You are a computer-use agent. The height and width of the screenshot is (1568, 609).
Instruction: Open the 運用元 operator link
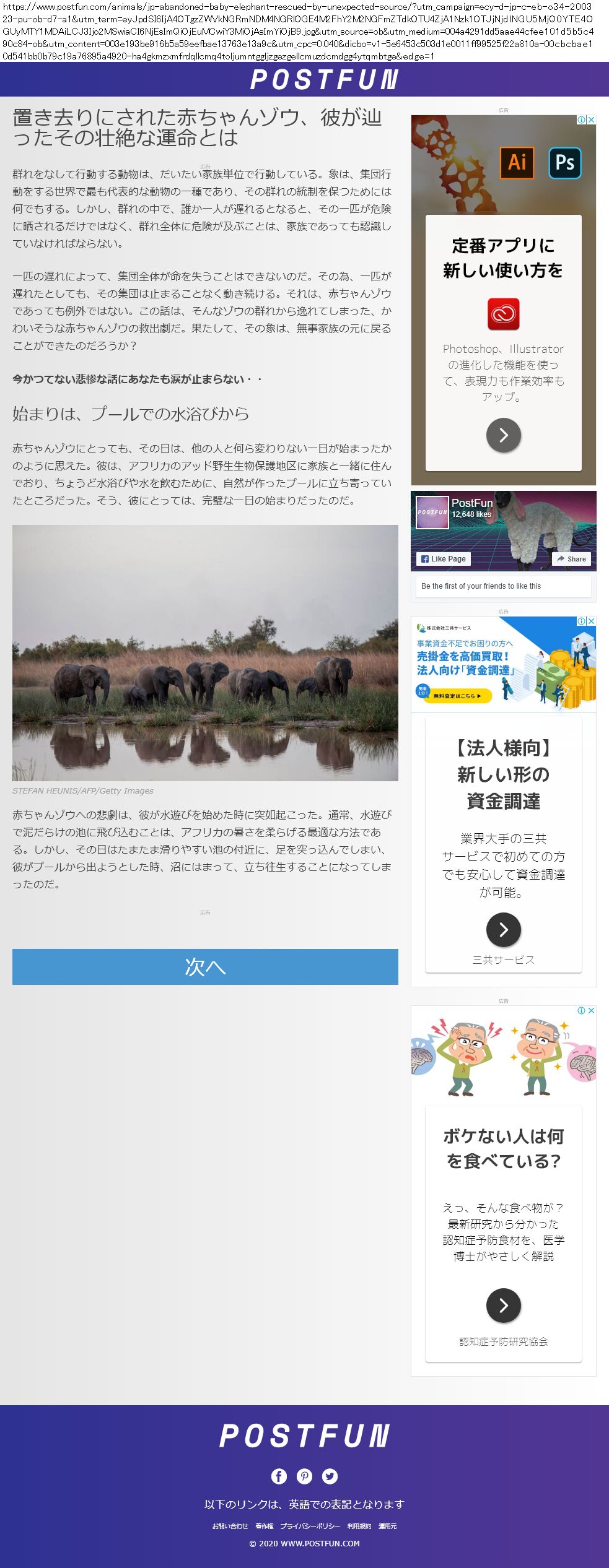click(387, 1526)
